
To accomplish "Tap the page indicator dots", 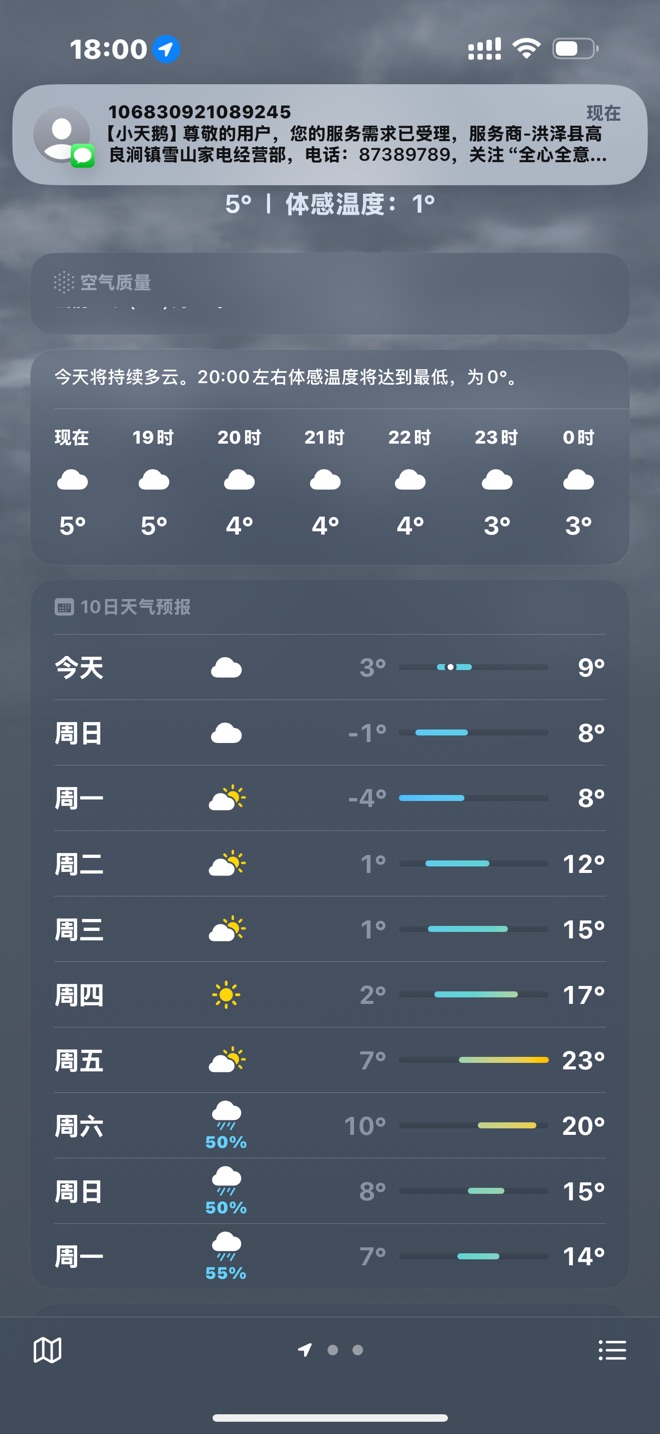I will coord(330,1350).
